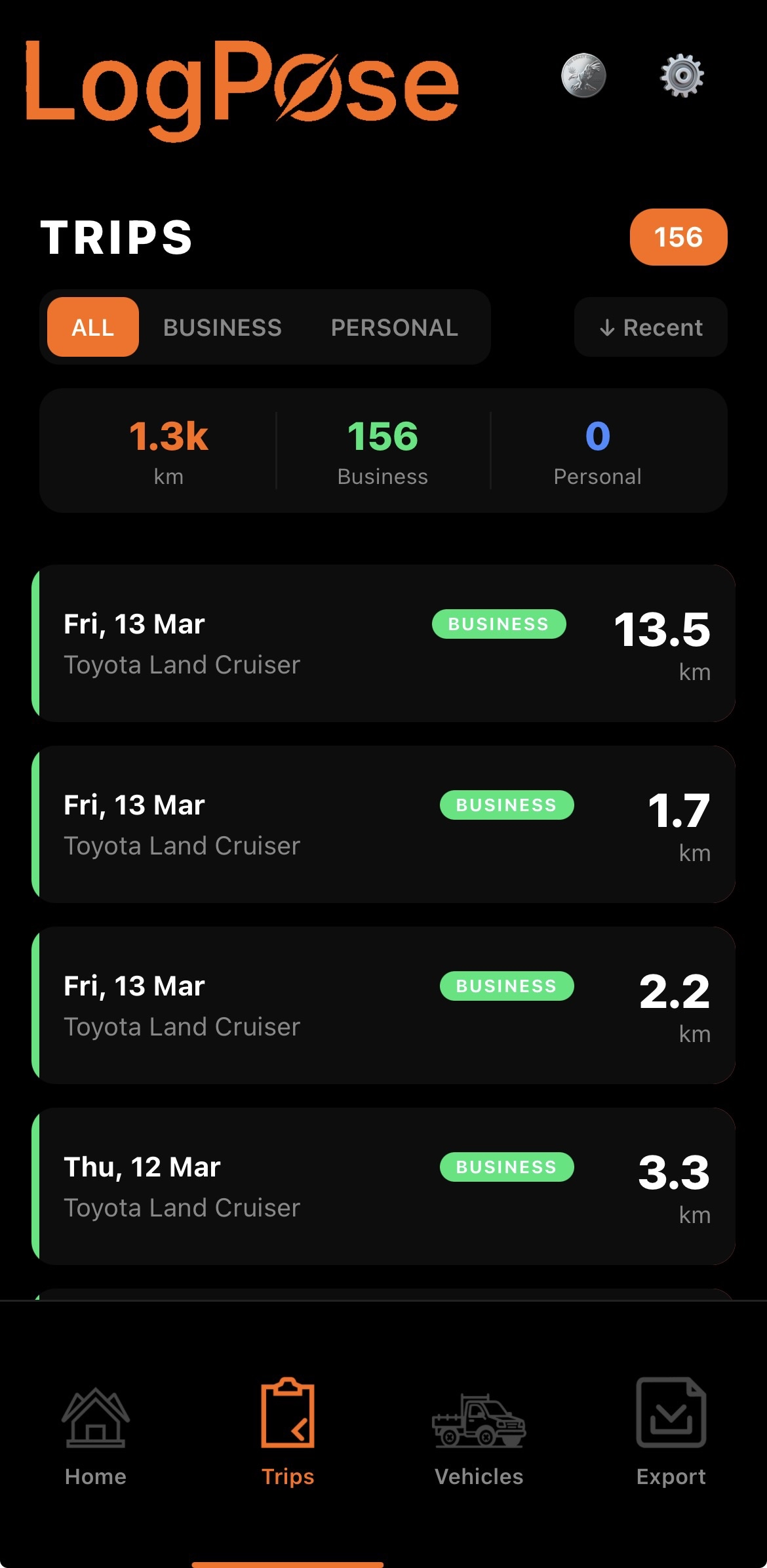Tap the downward arrow in Recent sorter
This screenshot has height=1568, width=767.
point(606,327)
